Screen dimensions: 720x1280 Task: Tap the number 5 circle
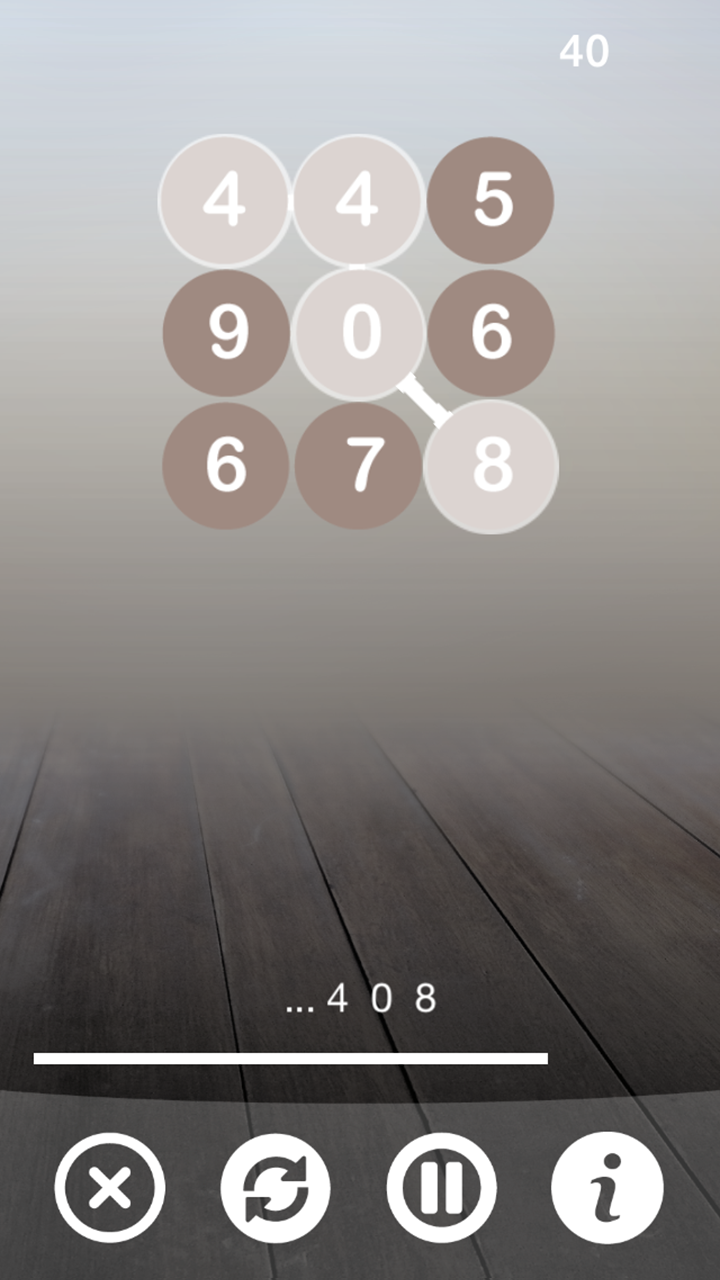(490, 200)
